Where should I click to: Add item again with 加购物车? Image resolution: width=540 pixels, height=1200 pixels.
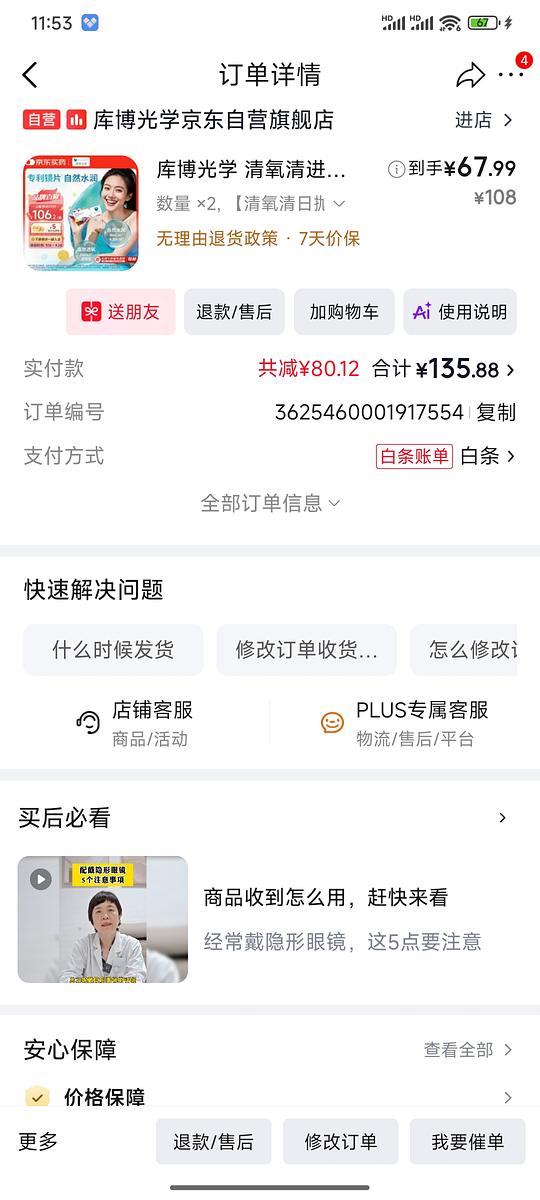click(x=344, y=312)
